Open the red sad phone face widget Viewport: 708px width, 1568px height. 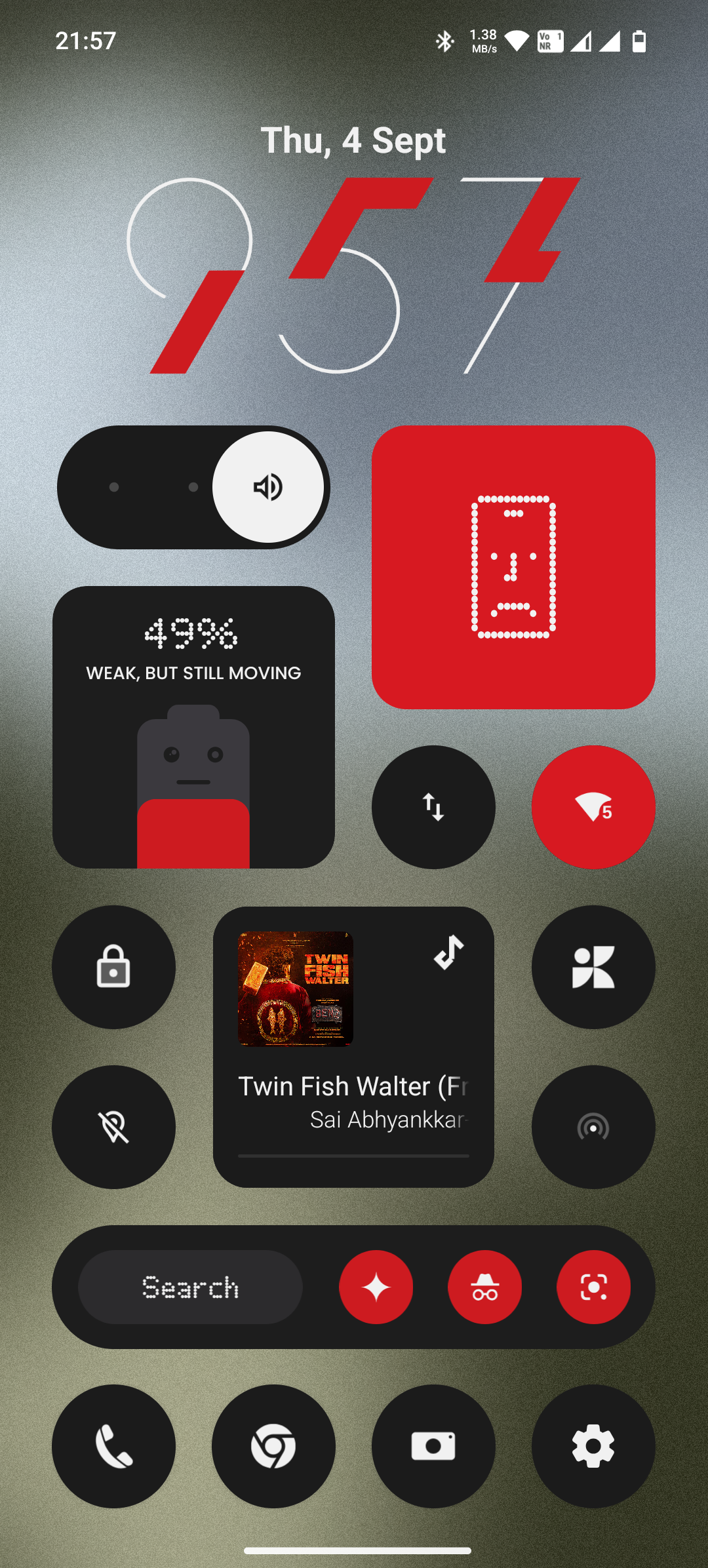[x=513, y=567]
